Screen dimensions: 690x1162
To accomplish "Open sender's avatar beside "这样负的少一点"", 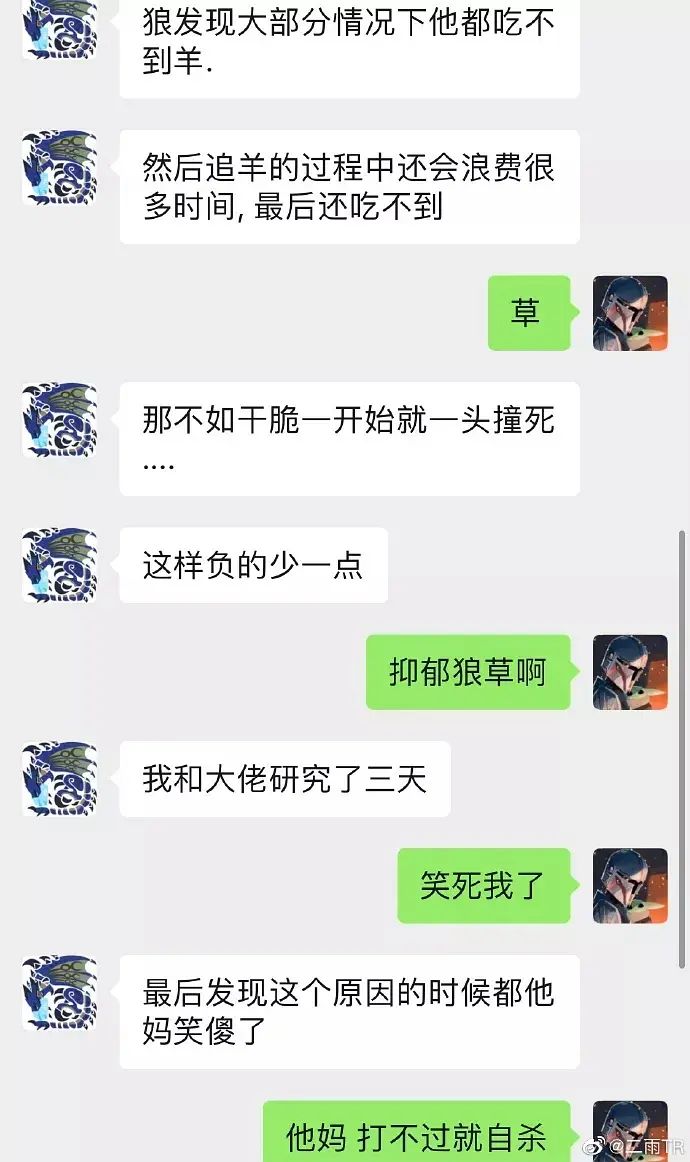I will [x=59, y=566].
